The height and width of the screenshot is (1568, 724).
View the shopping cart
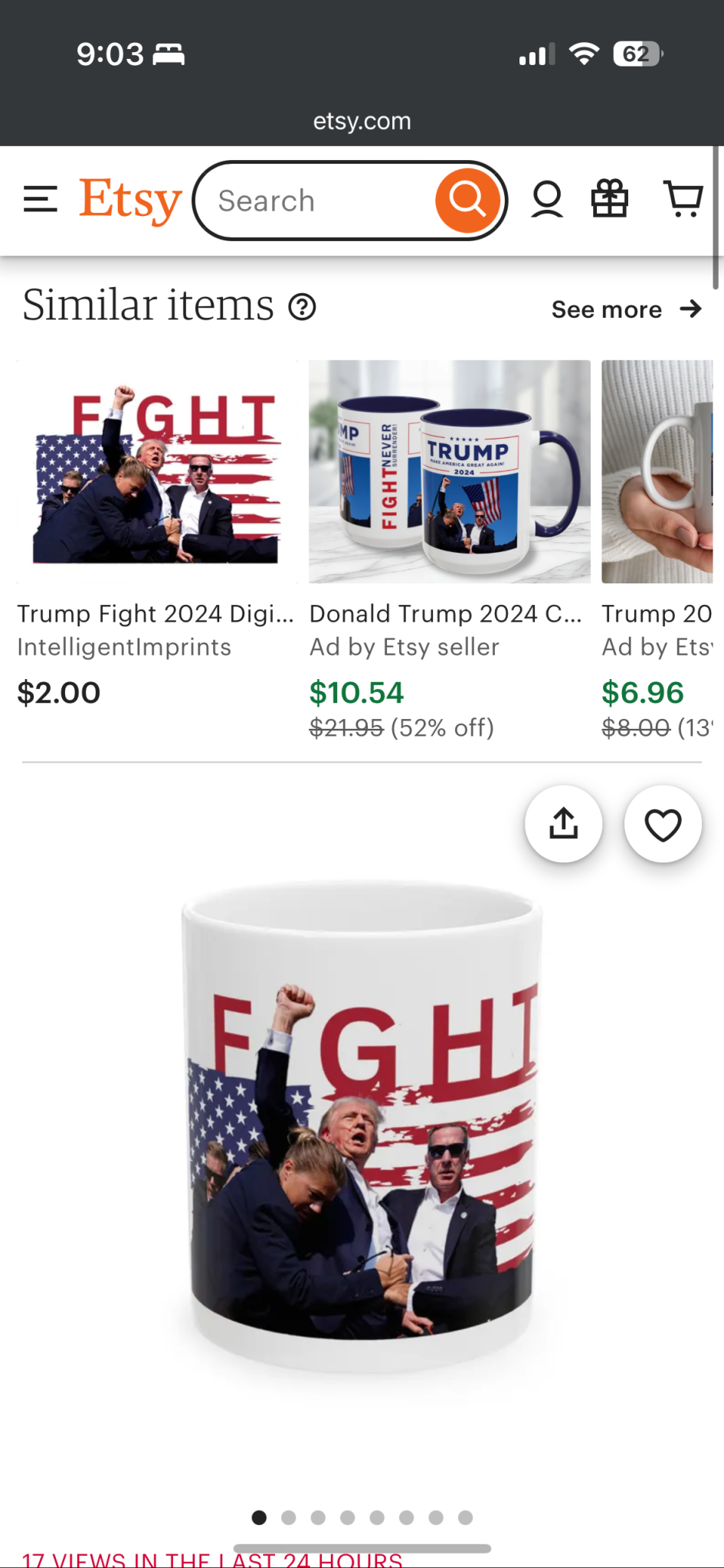(682, 200)
